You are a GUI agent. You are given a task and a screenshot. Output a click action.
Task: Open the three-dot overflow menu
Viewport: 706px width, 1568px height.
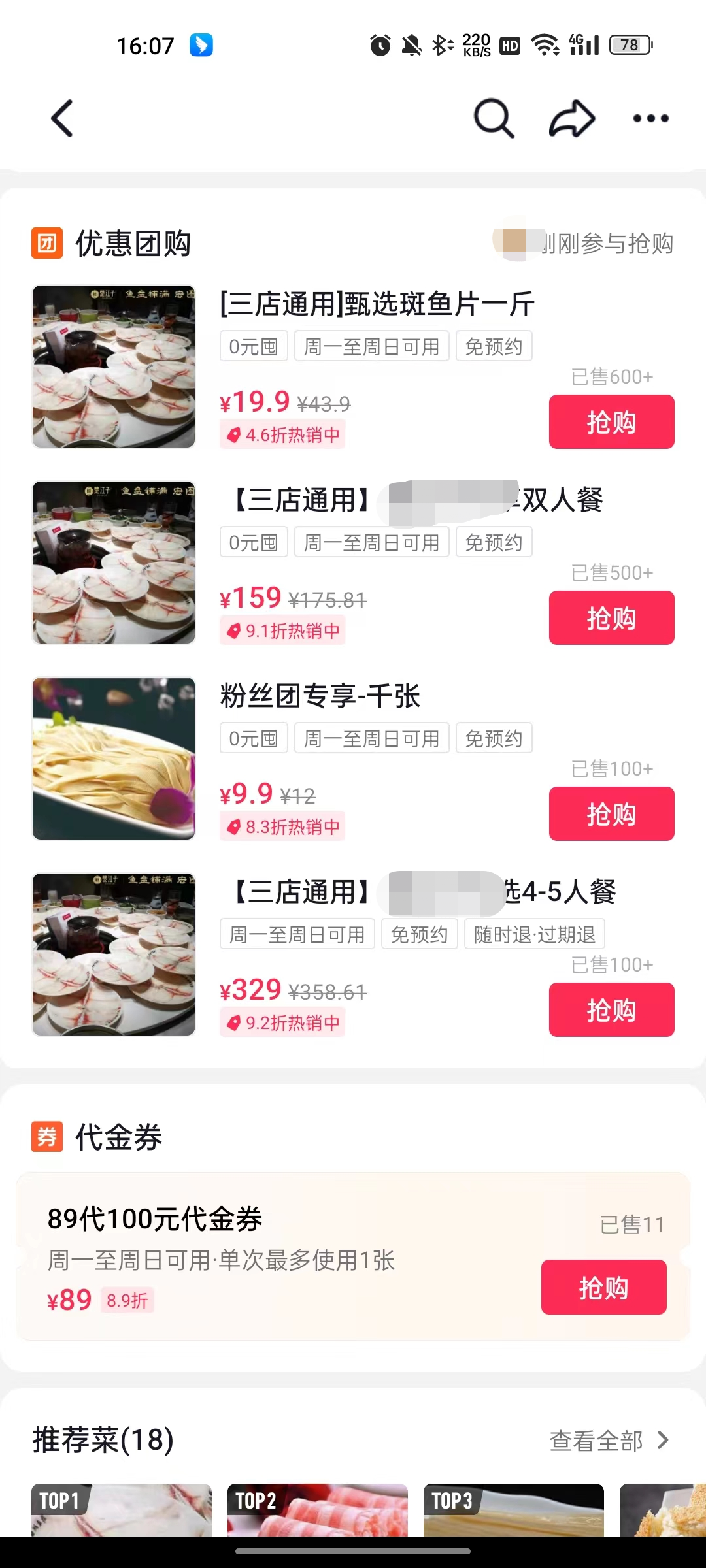pyautogui.click(x=650, y=118)
